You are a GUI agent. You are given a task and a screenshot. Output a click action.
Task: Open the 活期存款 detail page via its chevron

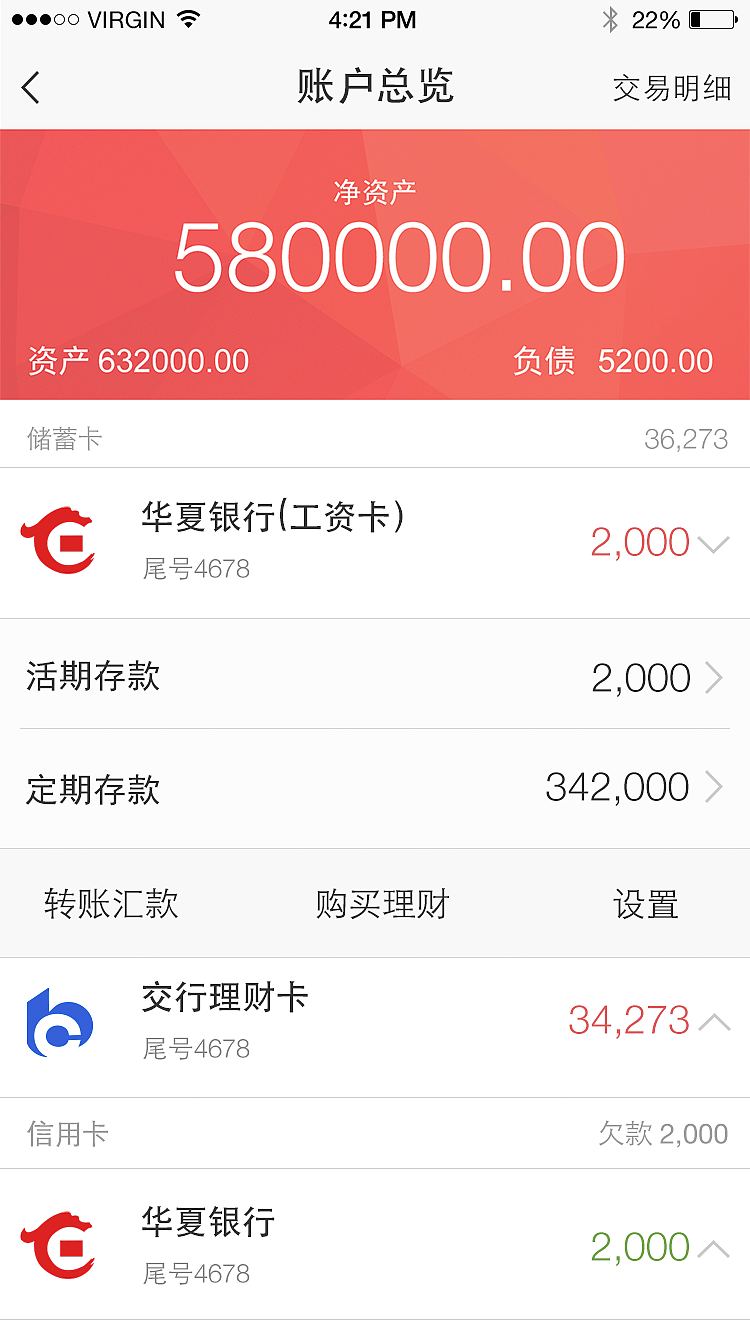(714, 676)
